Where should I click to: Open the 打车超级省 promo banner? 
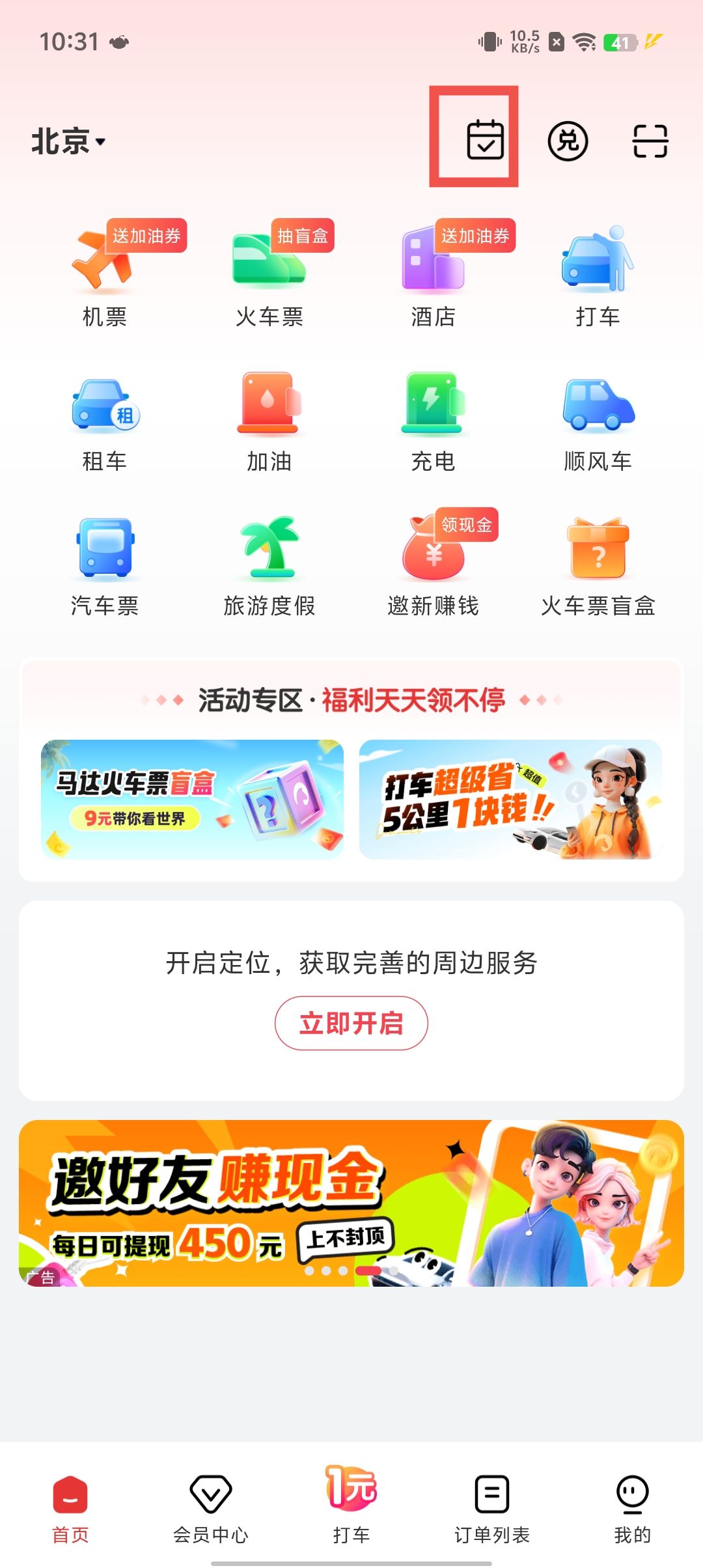point(510,799)
